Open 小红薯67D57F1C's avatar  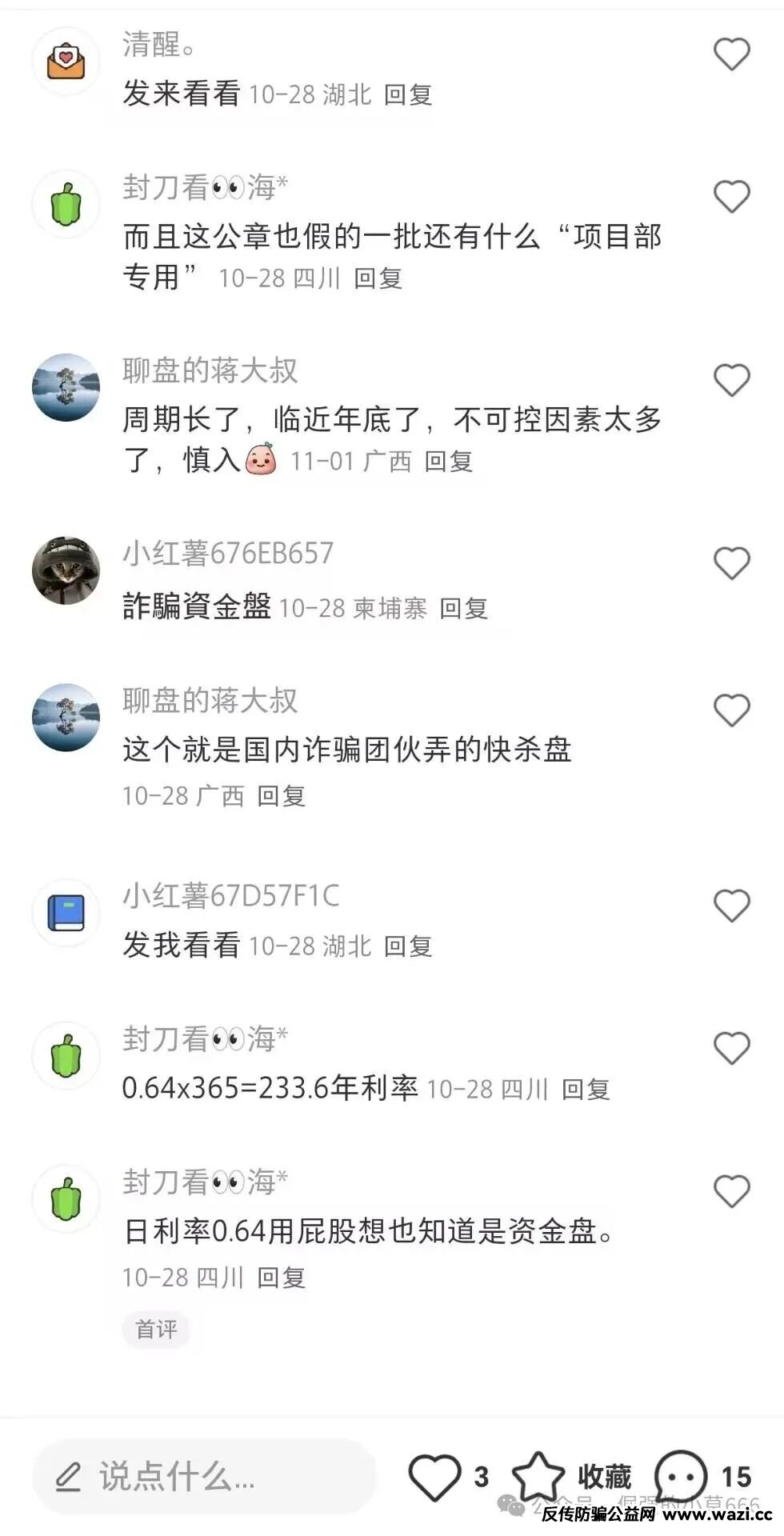(x=66, y=913)
